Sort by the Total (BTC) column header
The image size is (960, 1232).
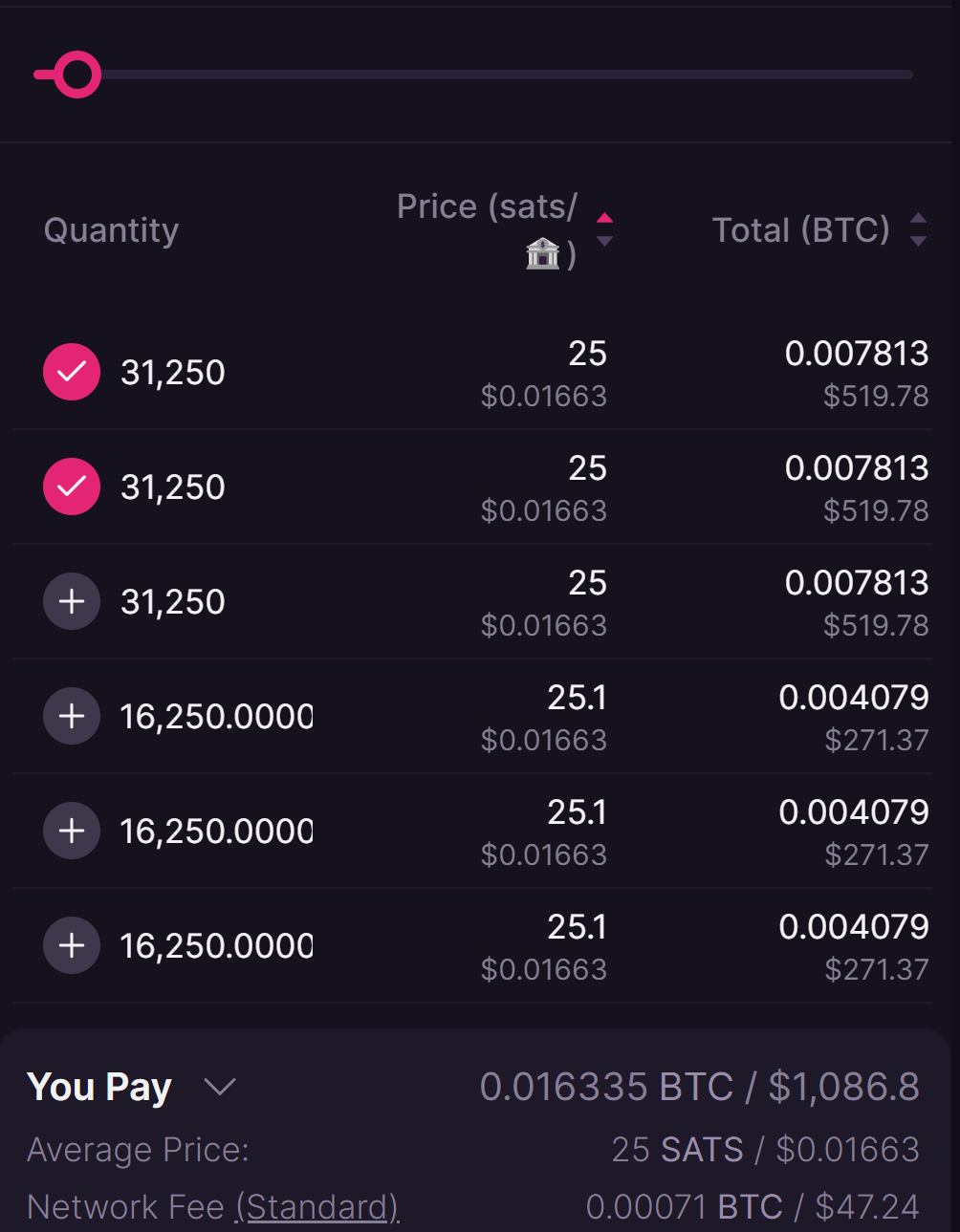(x=801, y=229)
